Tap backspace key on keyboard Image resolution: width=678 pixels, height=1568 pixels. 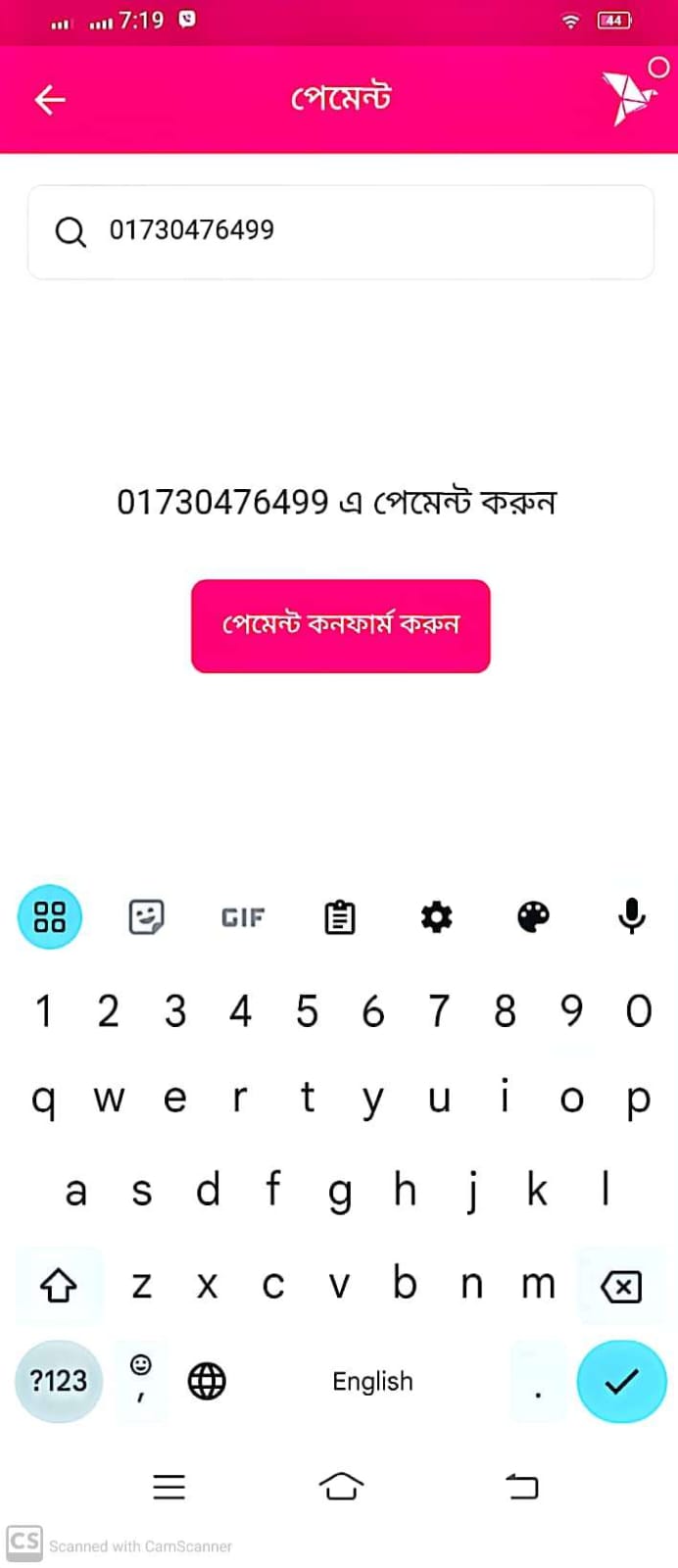pos(621,1286)
